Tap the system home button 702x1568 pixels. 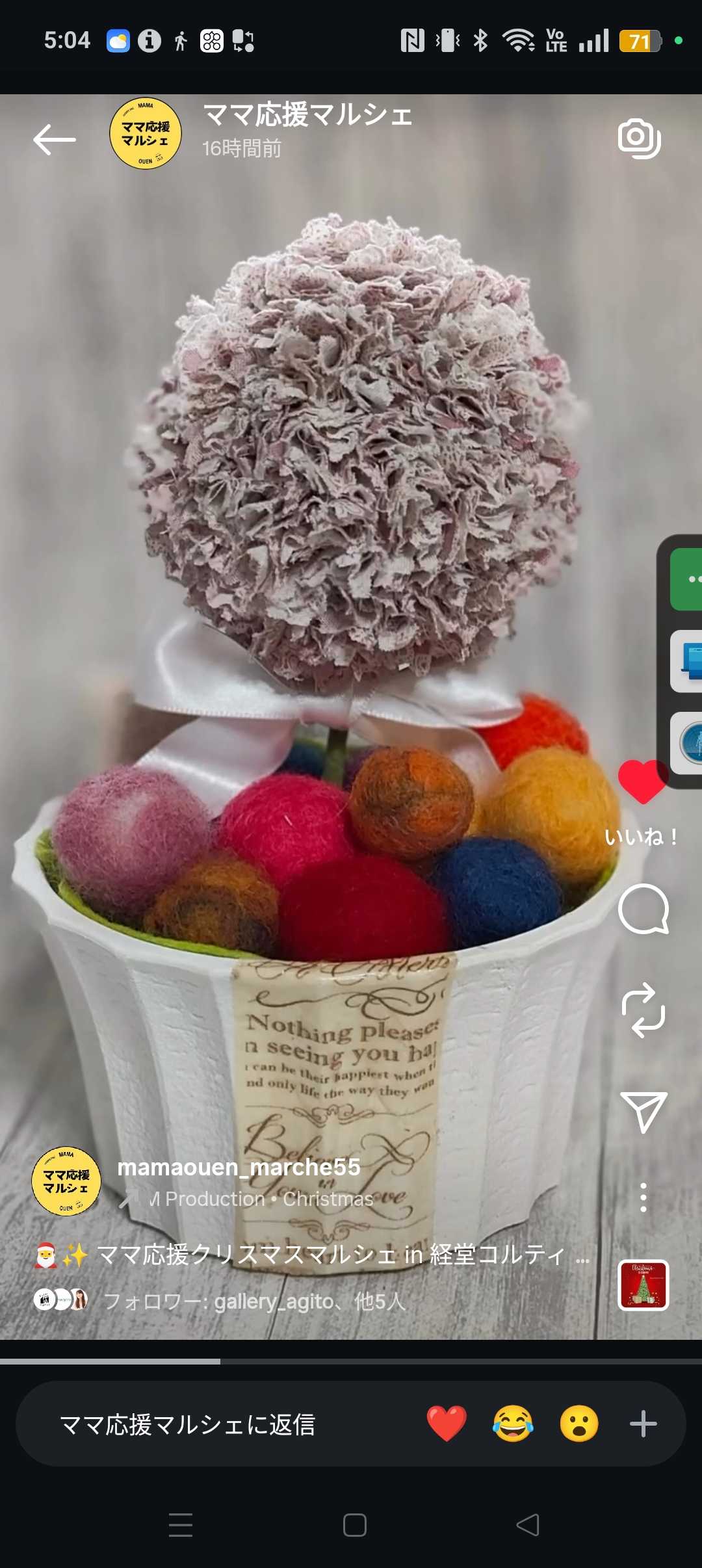[354, 1525]
